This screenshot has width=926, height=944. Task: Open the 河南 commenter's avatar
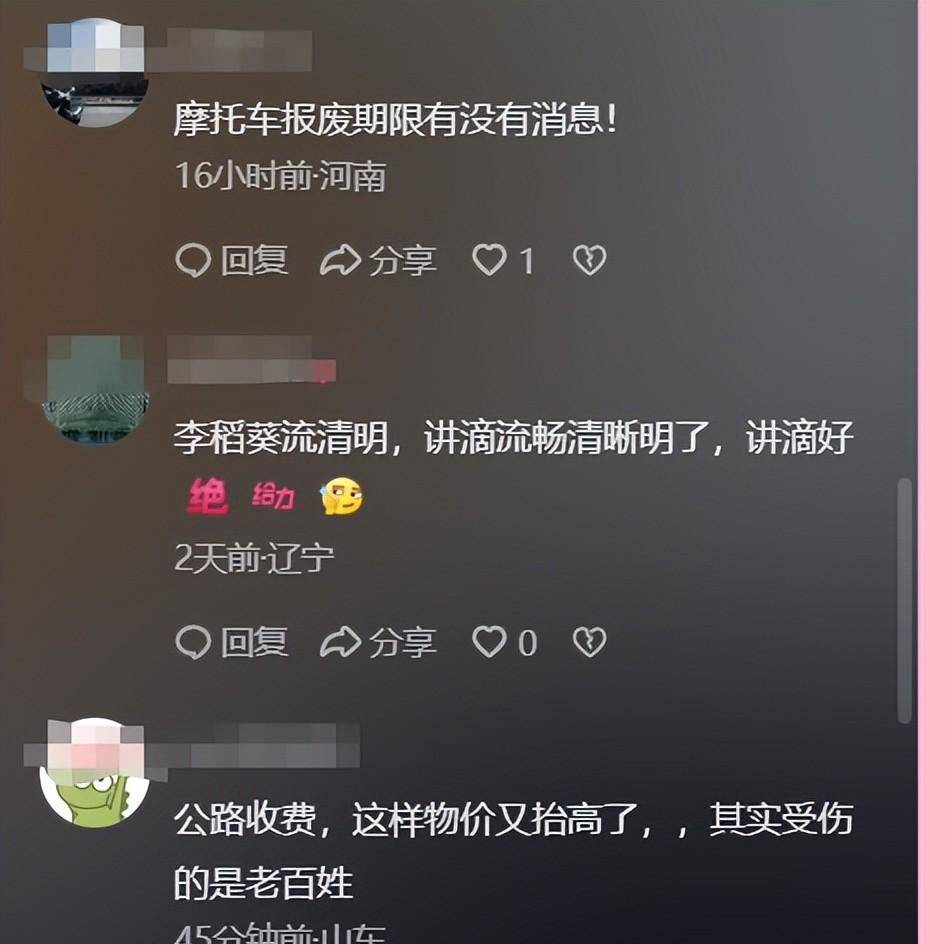click(x=95, y=75)
